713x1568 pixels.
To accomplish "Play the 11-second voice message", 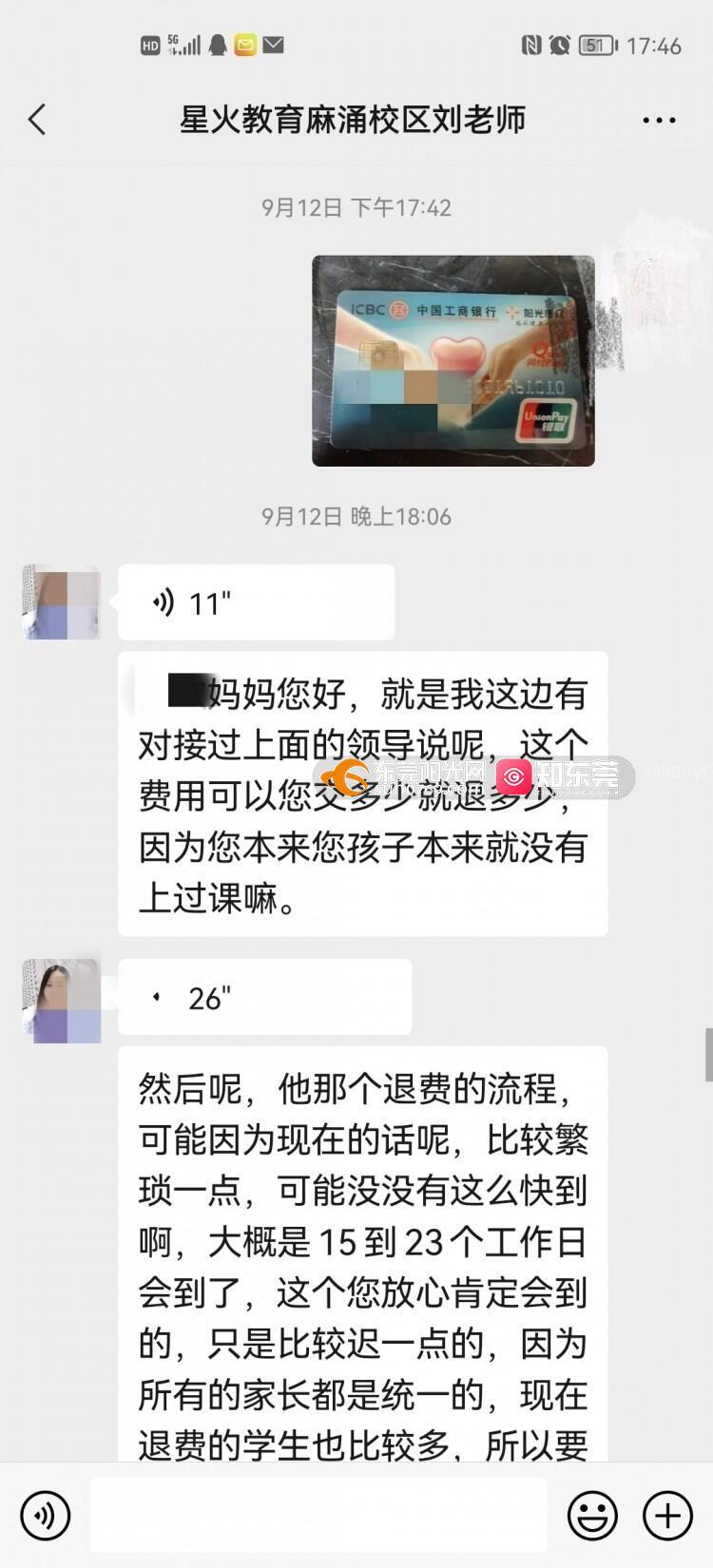I will click(255, 602).
